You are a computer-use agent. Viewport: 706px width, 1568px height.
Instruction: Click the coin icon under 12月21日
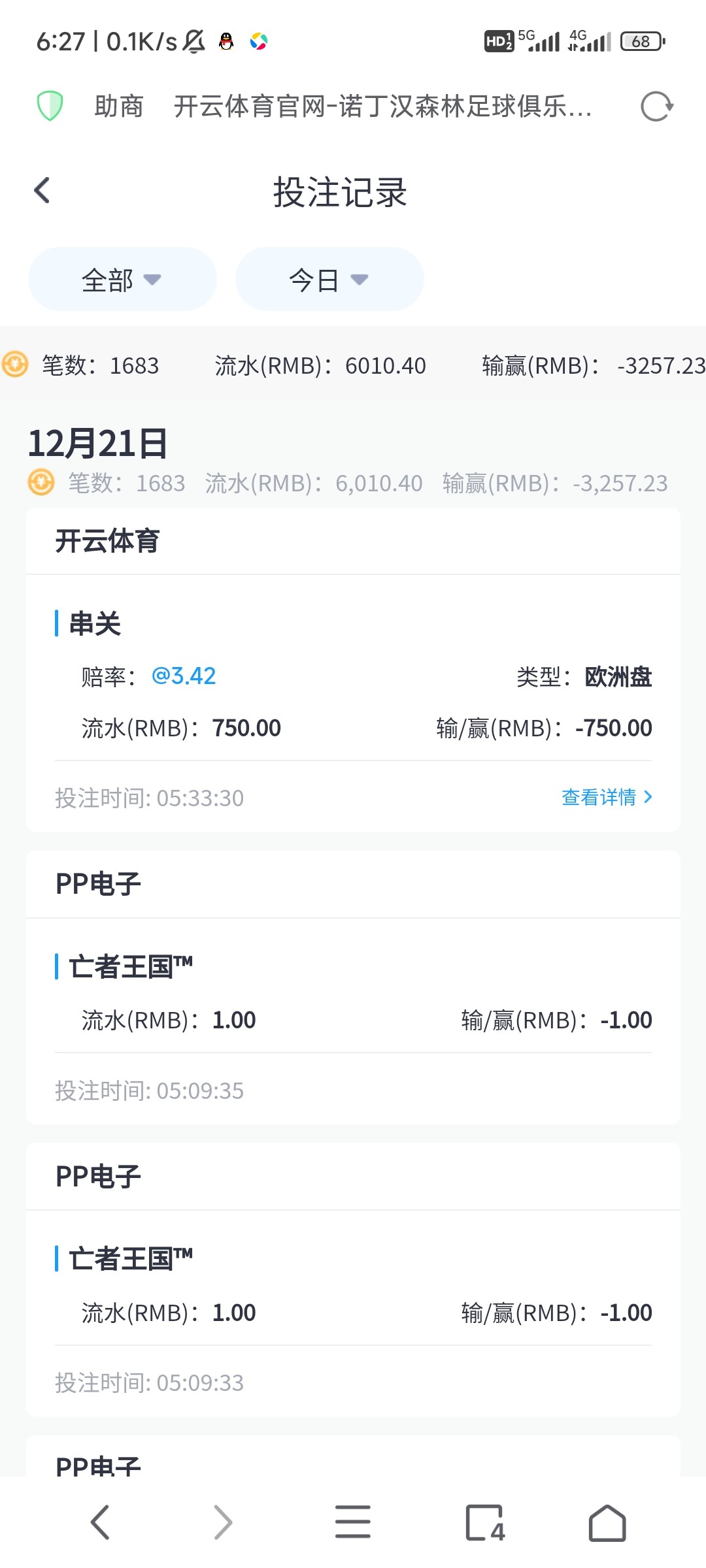[x=41, y=483]
